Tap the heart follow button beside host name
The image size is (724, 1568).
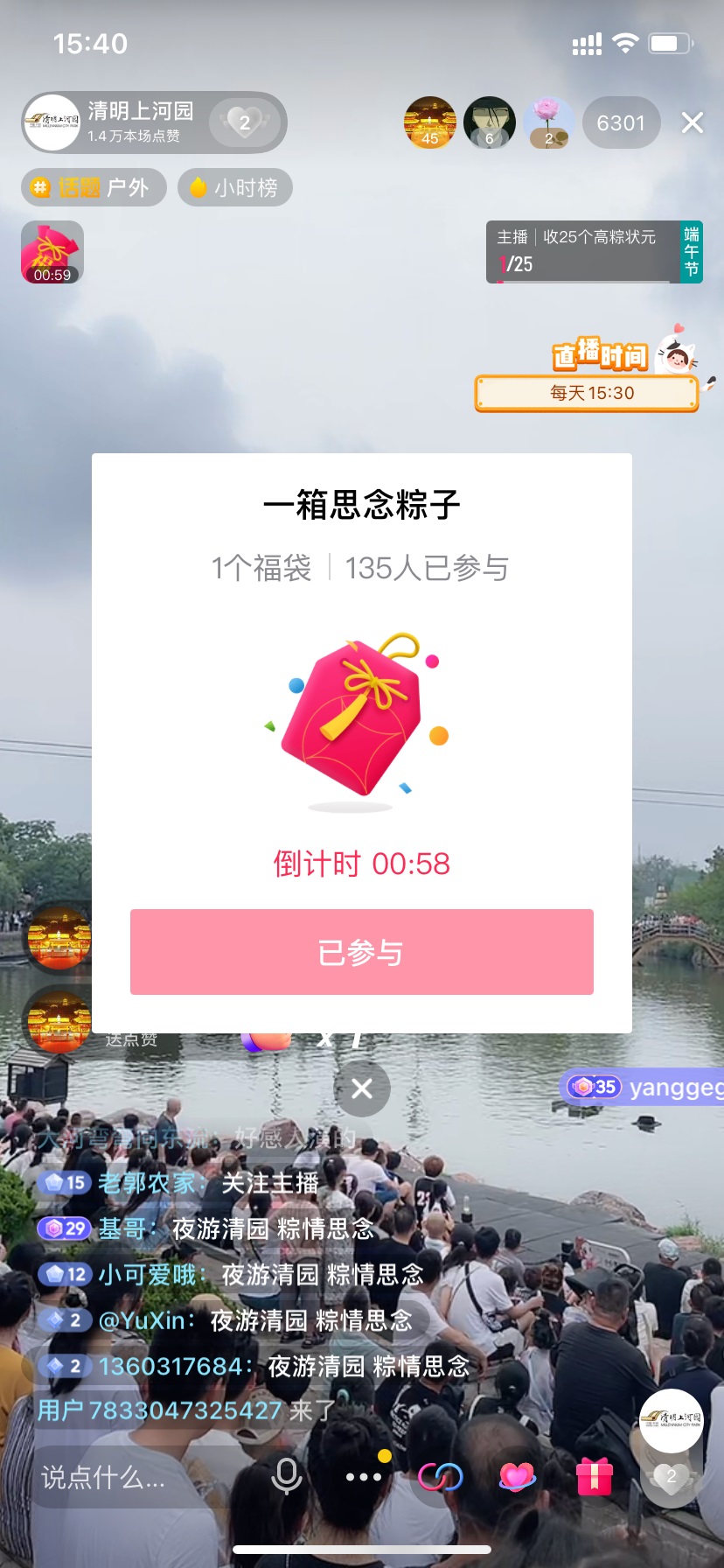(246, 122)
